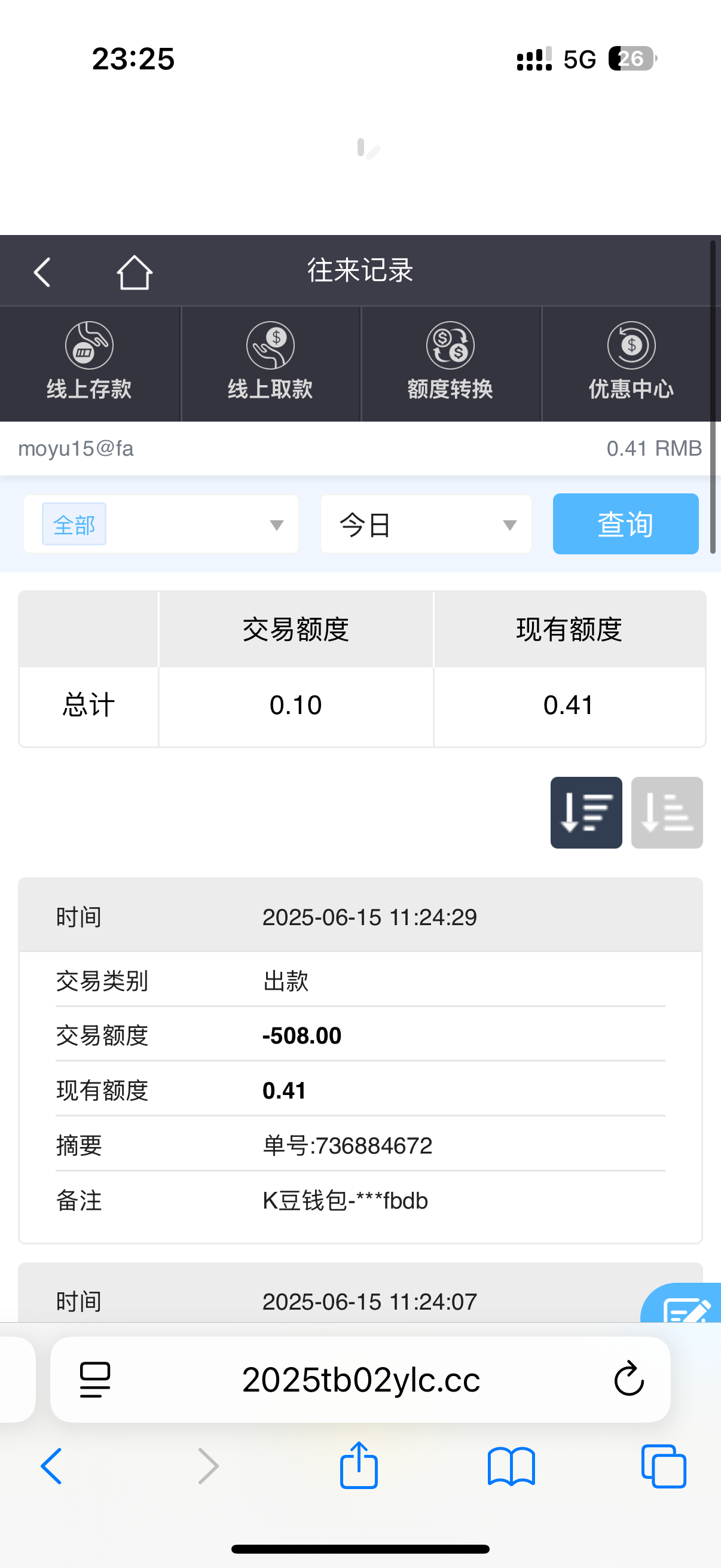Viewport: 721px width, 1568px height.
Task: Open Safari page settings menu icon
Action: coord(95,1379)
